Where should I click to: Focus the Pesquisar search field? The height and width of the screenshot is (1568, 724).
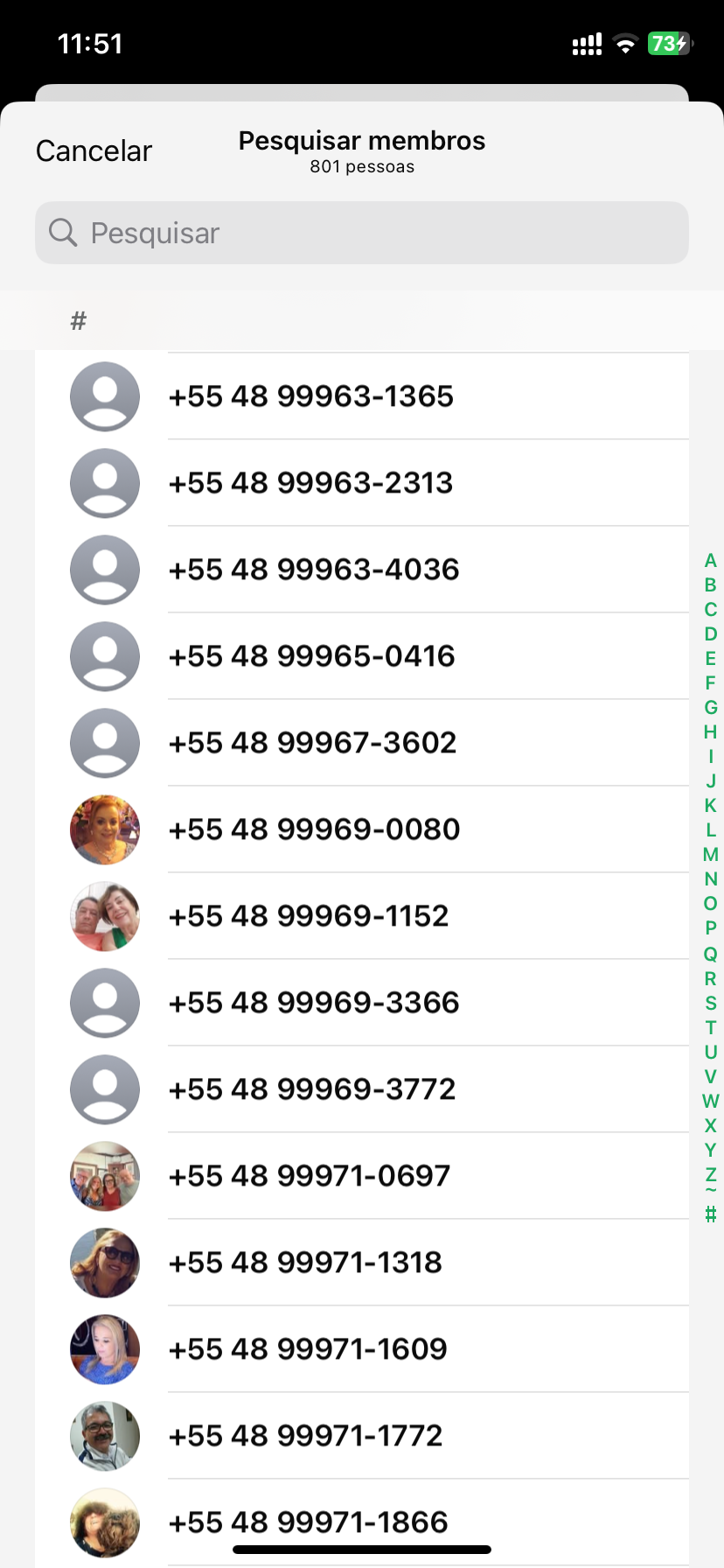coord(362,233)
